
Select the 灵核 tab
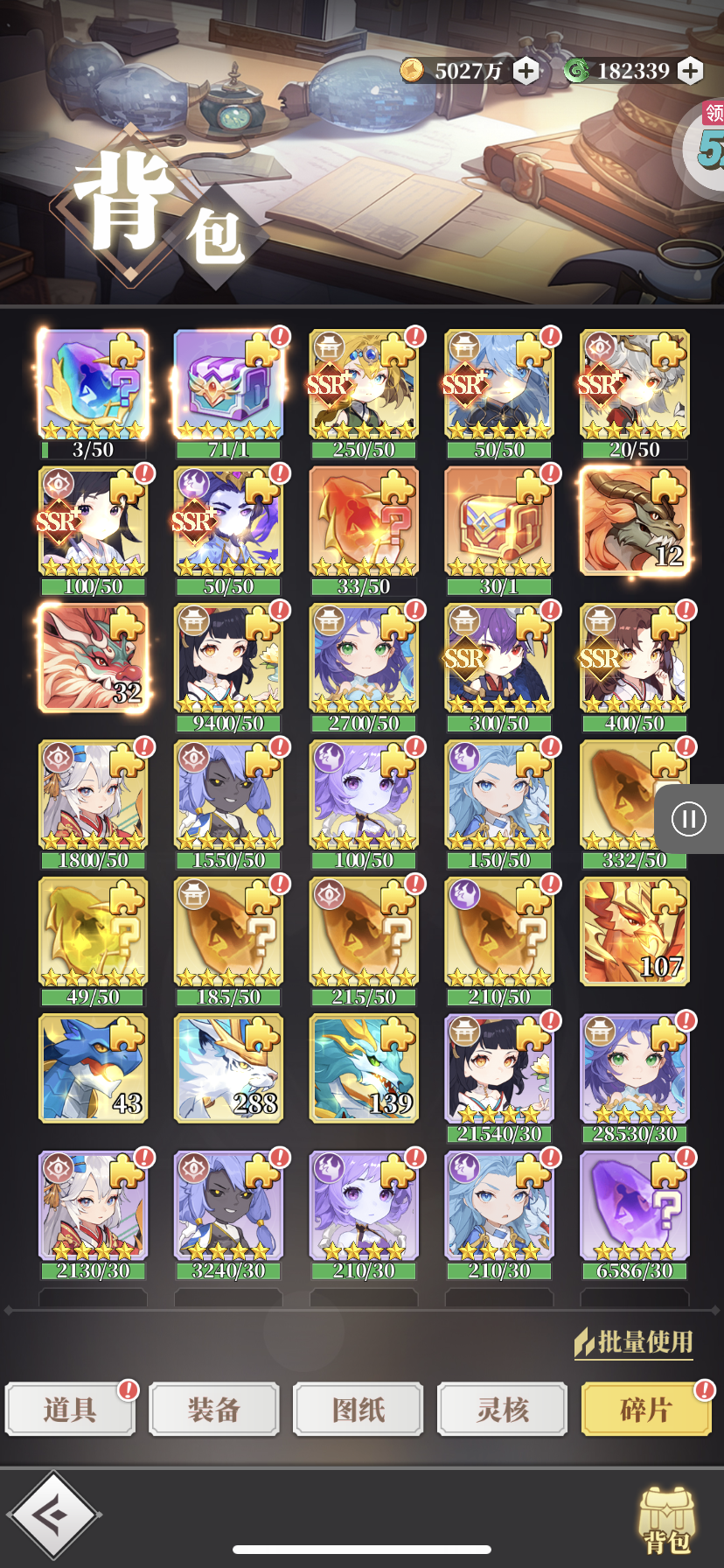pyautogui.click(x=503, y=1409)
